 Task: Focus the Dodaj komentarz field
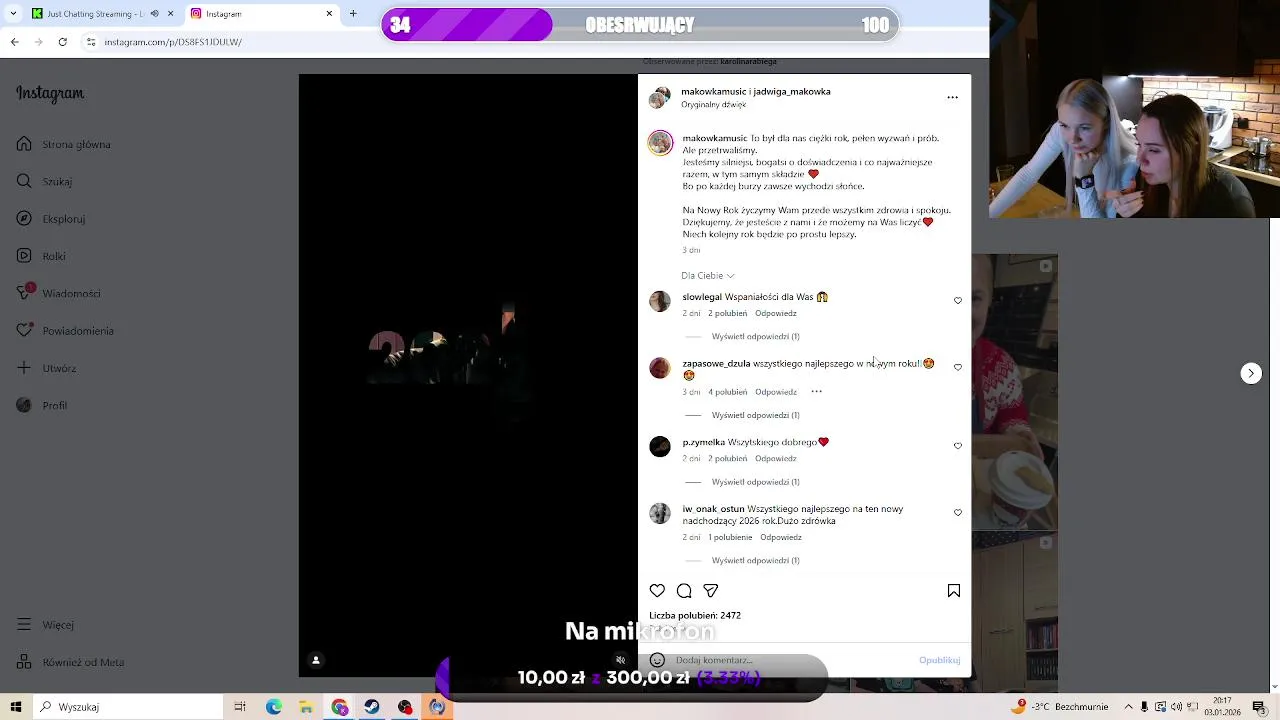pos(760,660)
